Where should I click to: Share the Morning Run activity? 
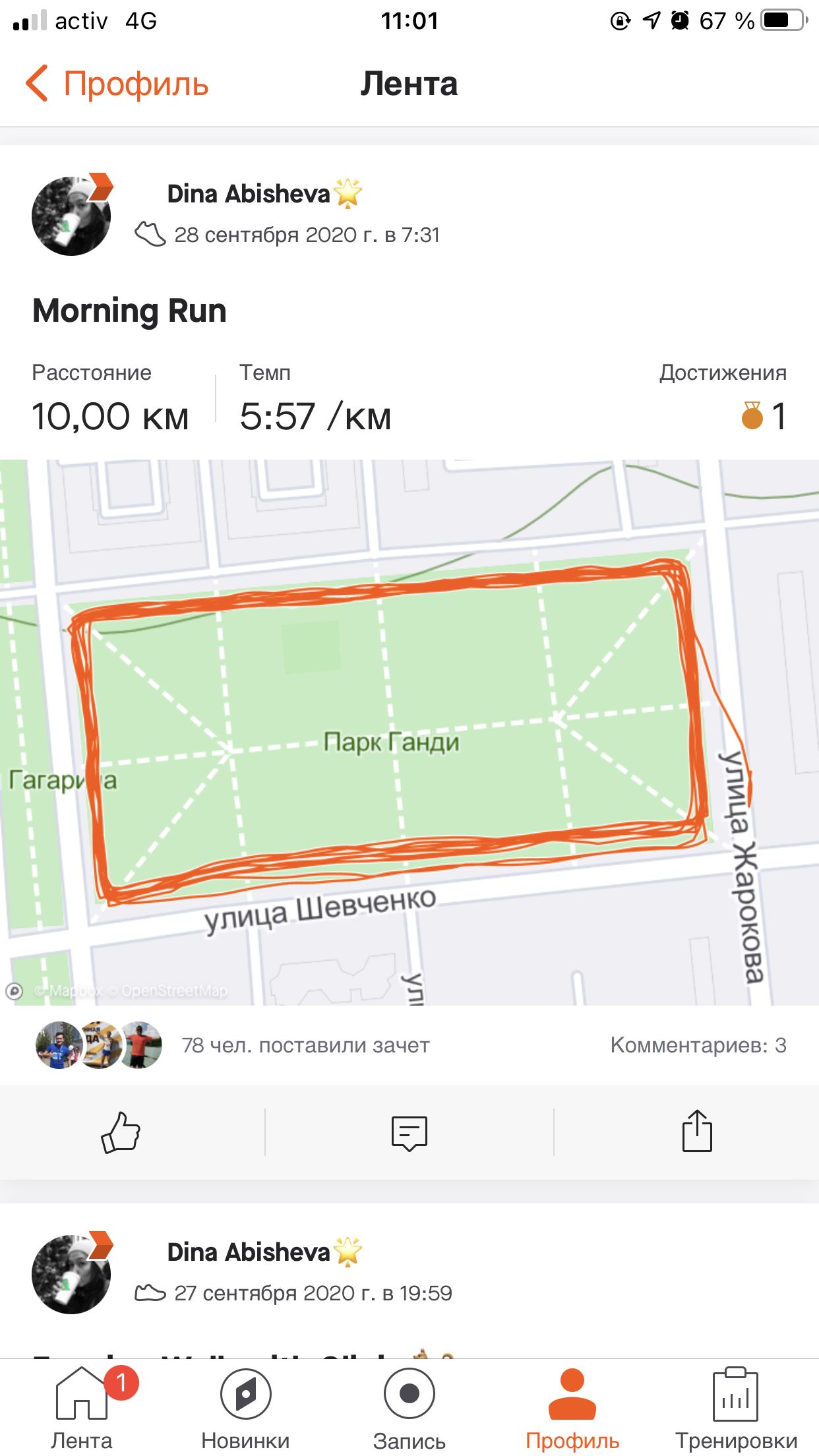point(696,1132)
